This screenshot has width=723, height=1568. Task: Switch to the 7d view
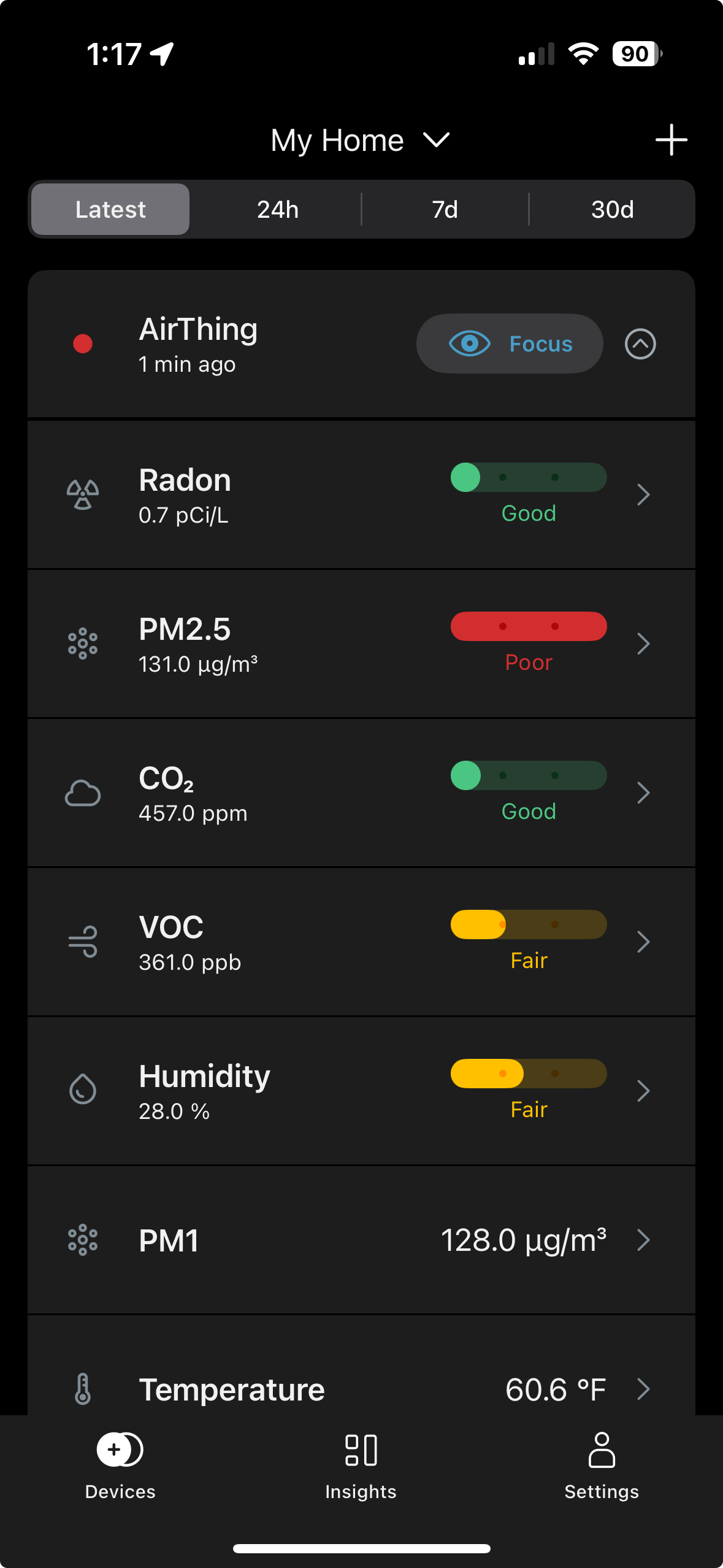pyautogui.click(x=445, y=209)
